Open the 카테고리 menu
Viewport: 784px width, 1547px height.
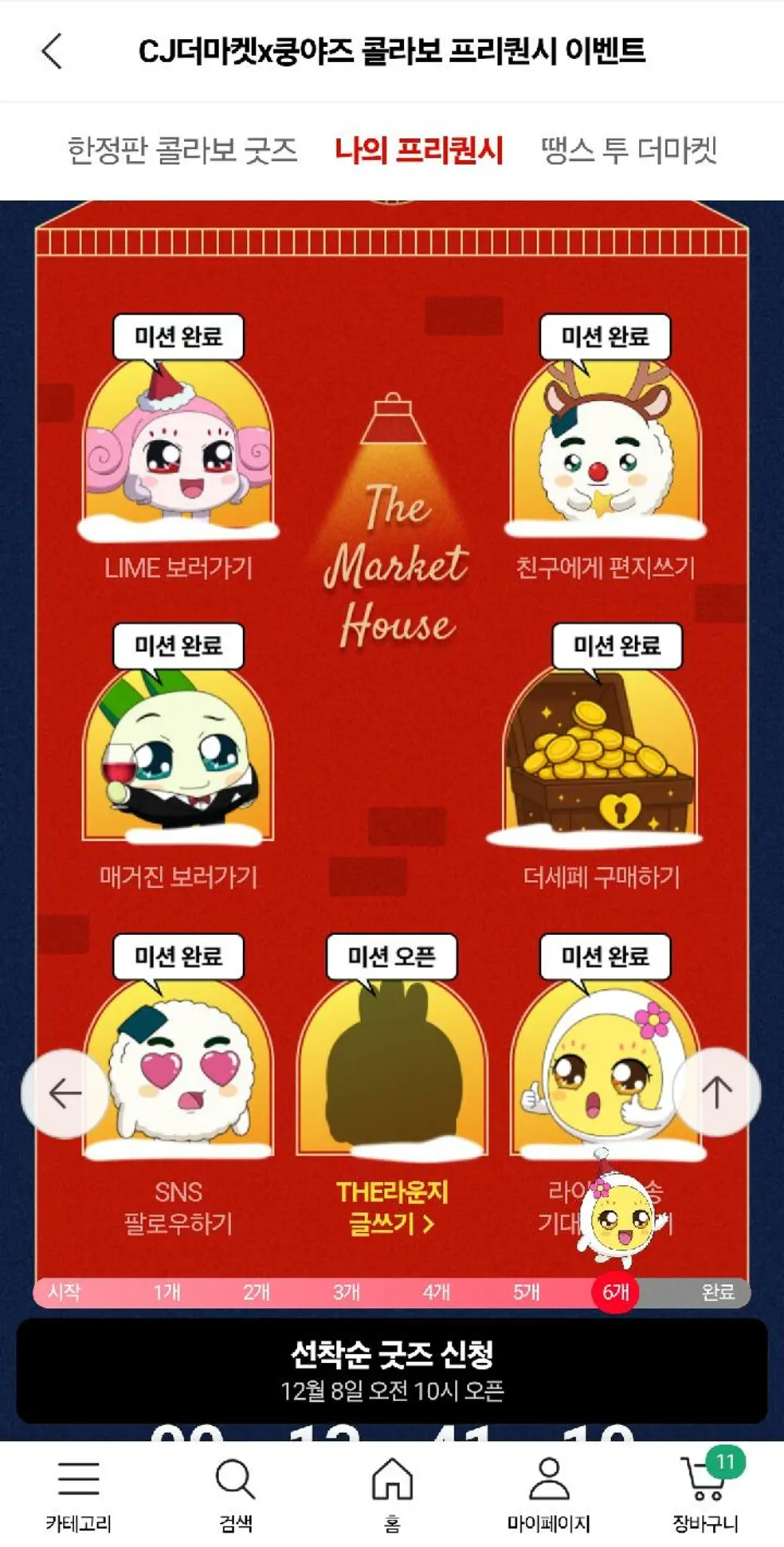pyautogui.click(x=78, y=1494)
